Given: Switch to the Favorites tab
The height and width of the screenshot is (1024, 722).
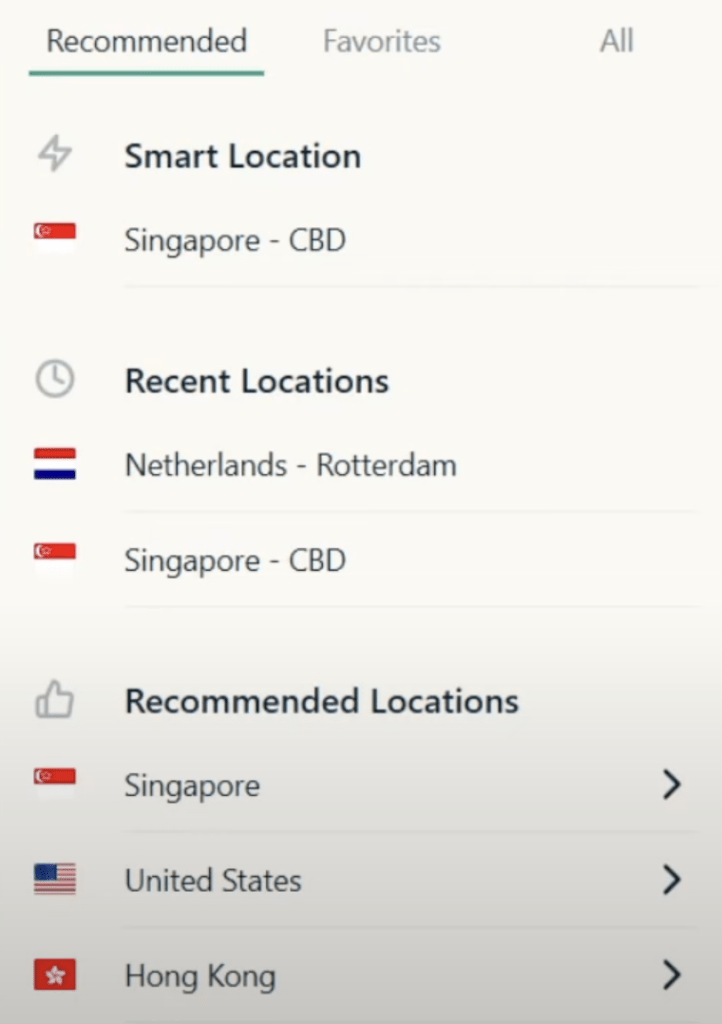Looking at the screenshot, I should tap(382, 41).
